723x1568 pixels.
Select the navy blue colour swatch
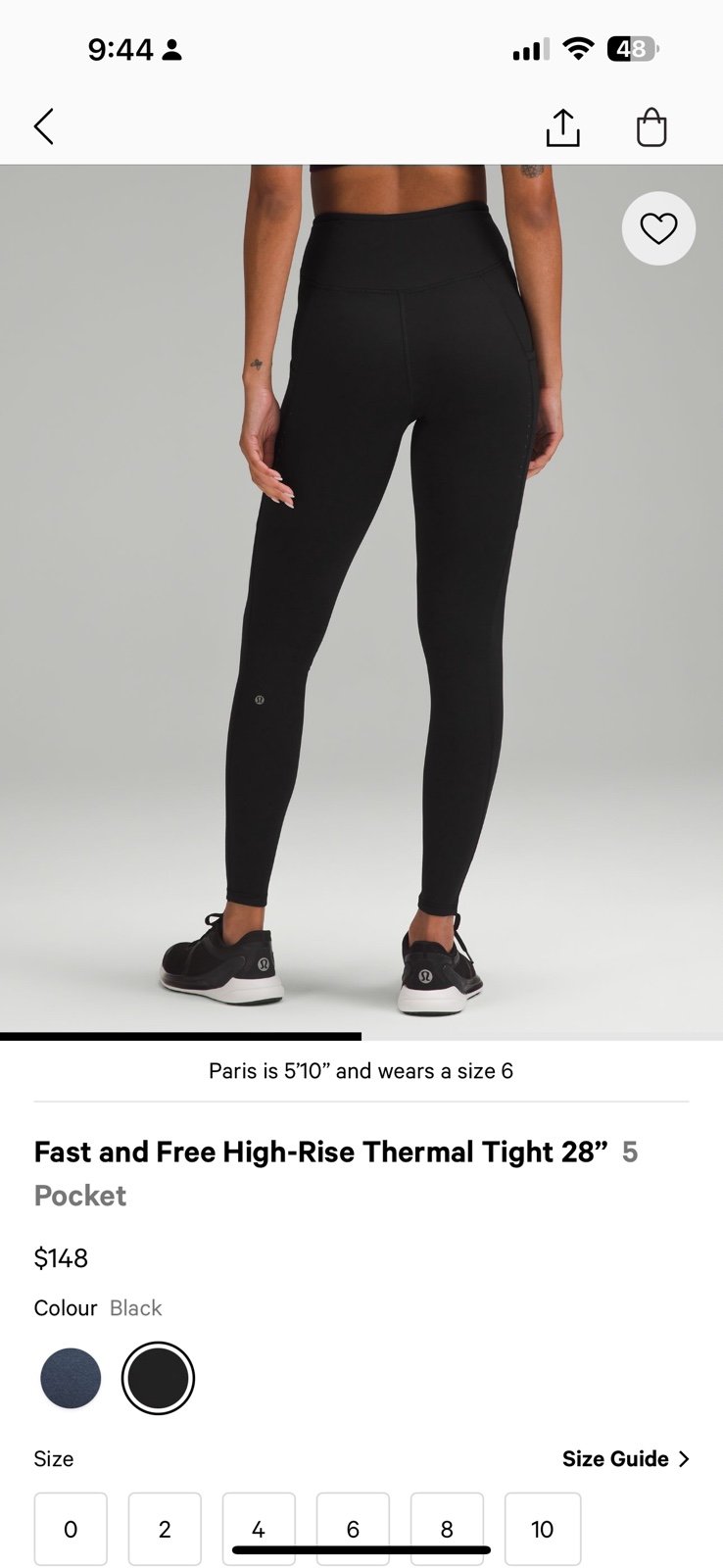[x=71, y=1378]
